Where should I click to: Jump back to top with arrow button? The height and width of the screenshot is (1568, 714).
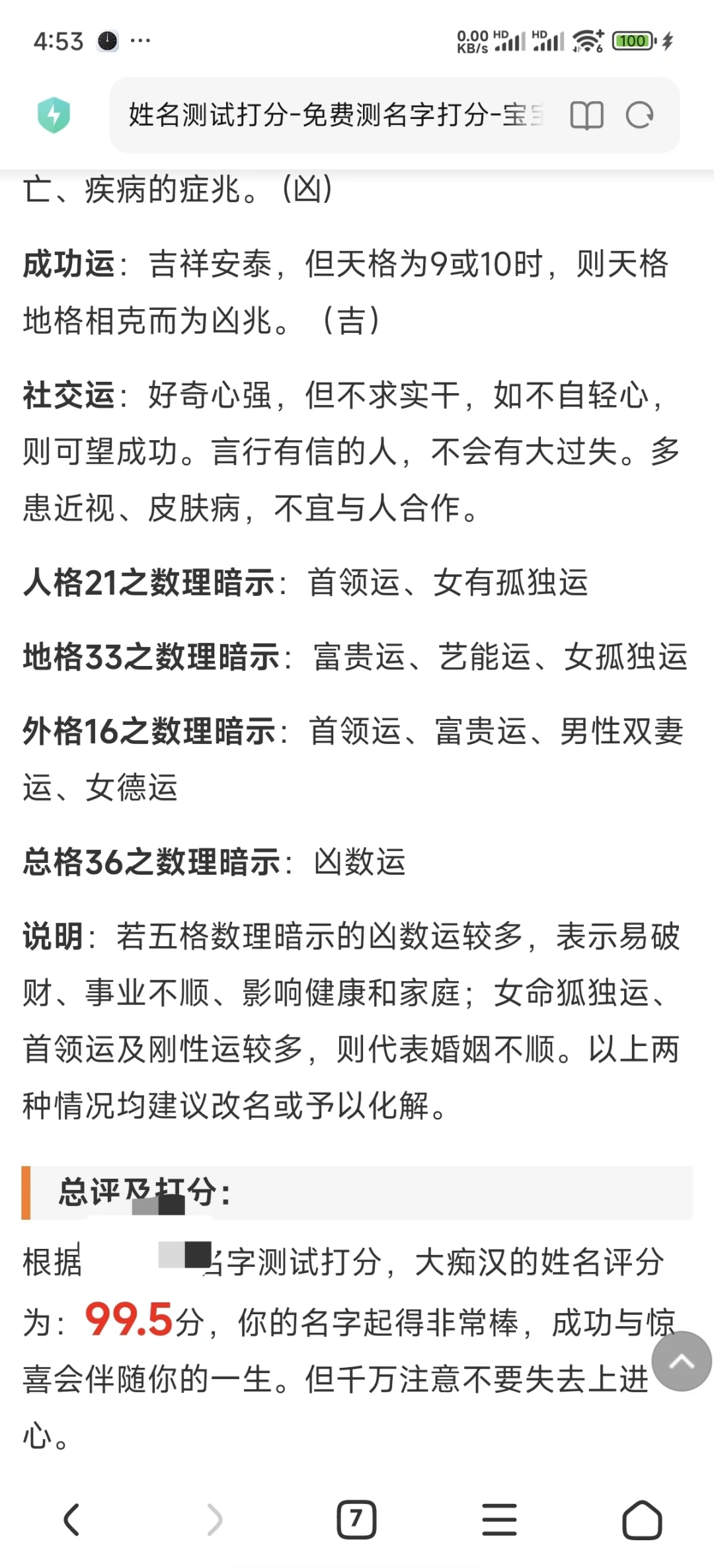[682, 1361]
